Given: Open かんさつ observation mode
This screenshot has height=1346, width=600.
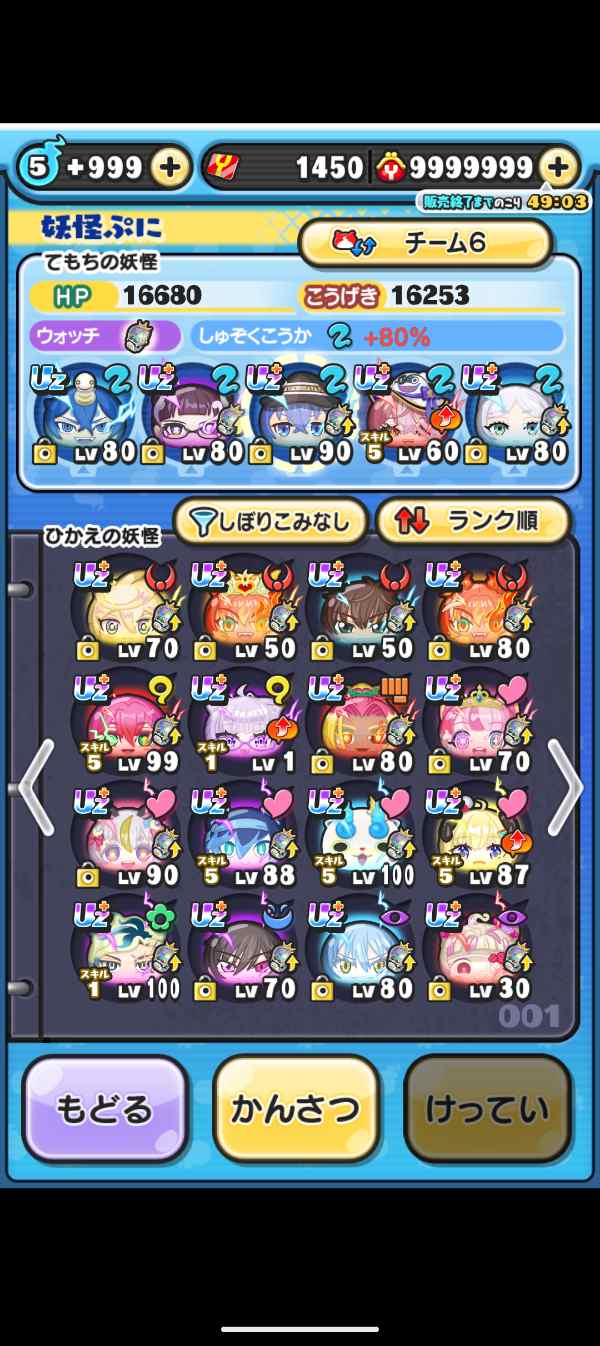Looking at the screenshot, I should click(x=295, y=1108).
